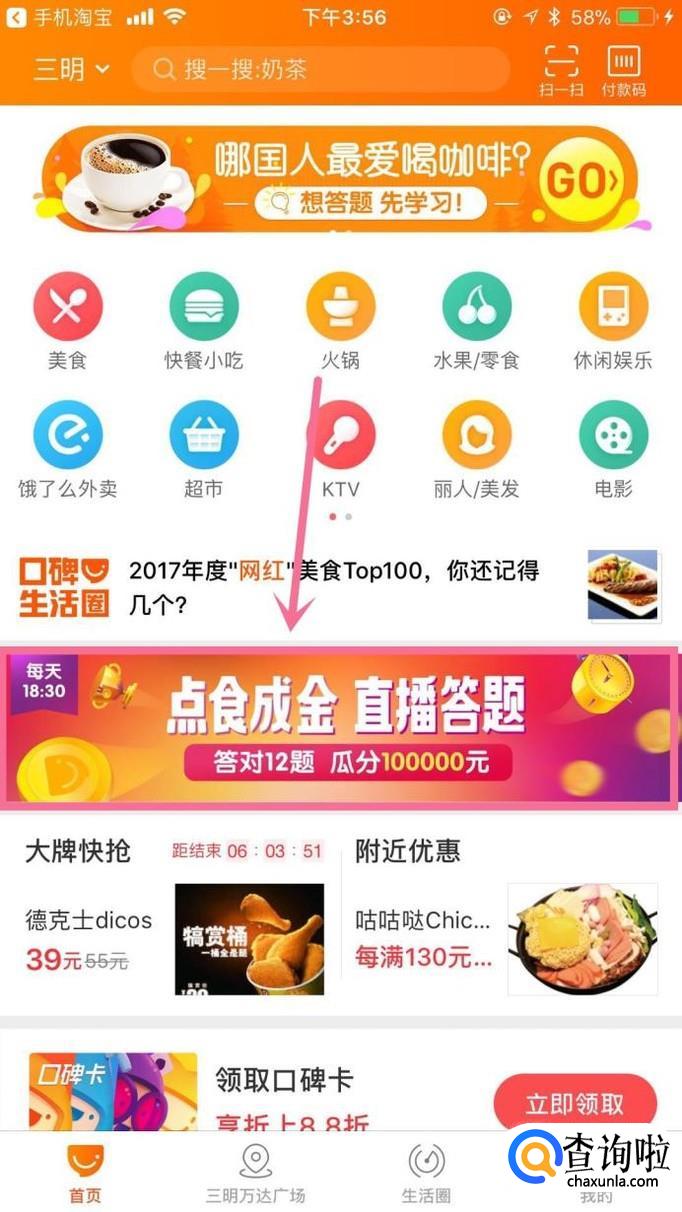
Task: Open 丽人/美发 category
Action: point(477,450)
